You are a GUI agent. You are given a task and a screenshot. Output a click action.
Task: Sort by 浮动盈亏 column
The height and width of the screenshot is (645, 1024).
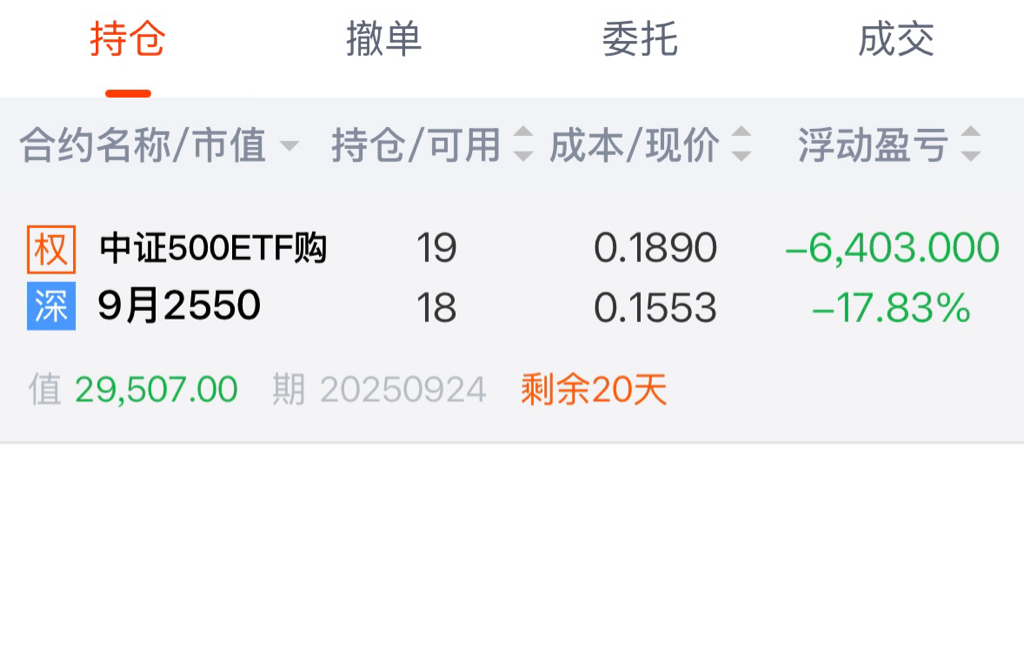pyautogui.click(x=888, y=146)
